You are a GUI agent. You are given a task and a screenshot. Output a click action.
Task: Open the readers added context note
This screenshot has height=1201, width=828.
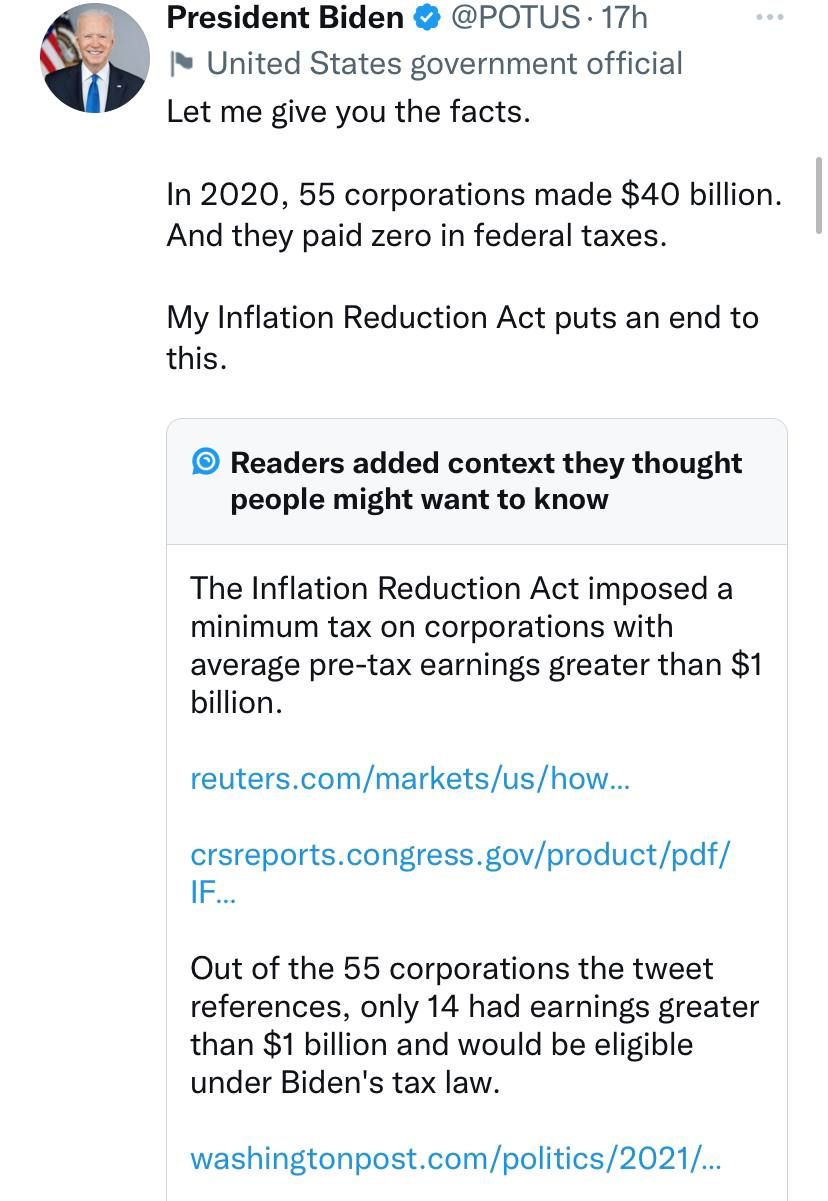pos(486,480)
